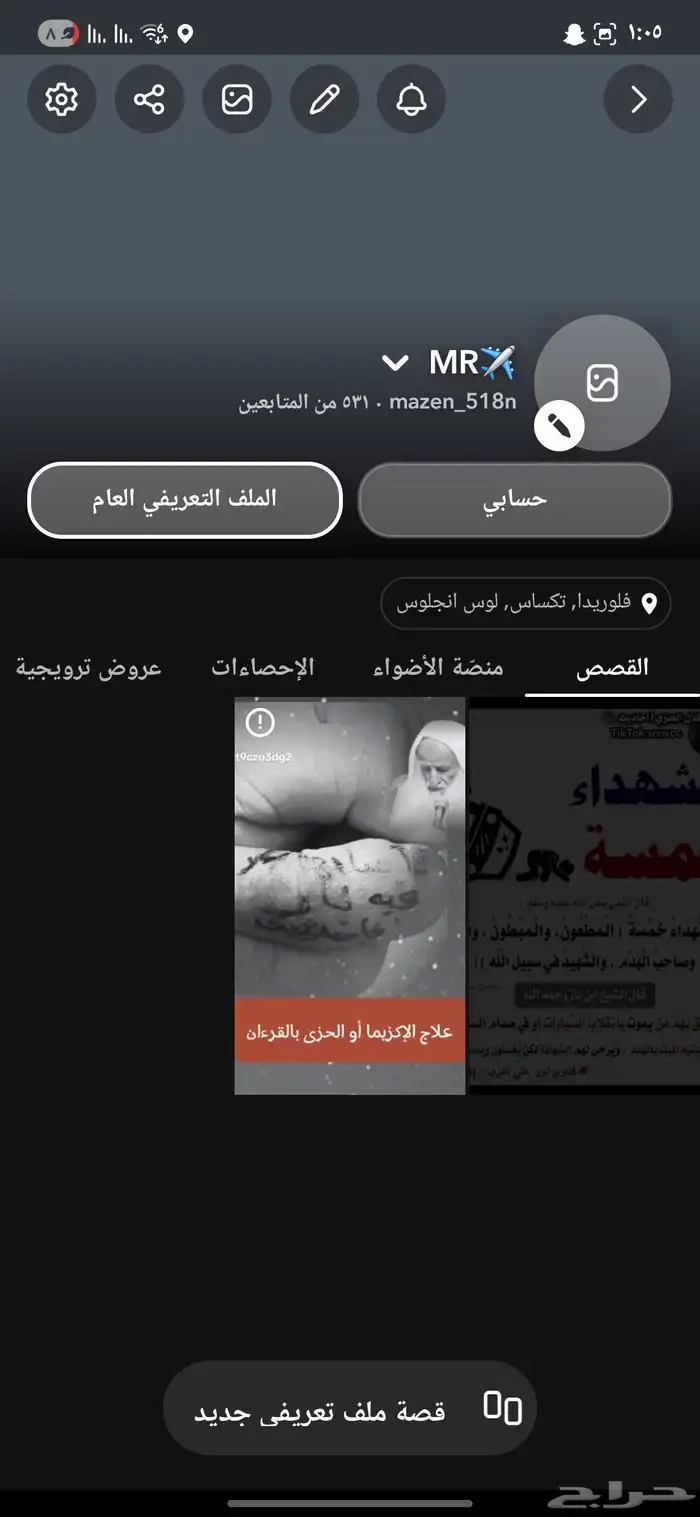This screenshot has height=1517, width=700.
Task: Open story about علاج الإكزيما بالقرءان
Action: point(350,896)
